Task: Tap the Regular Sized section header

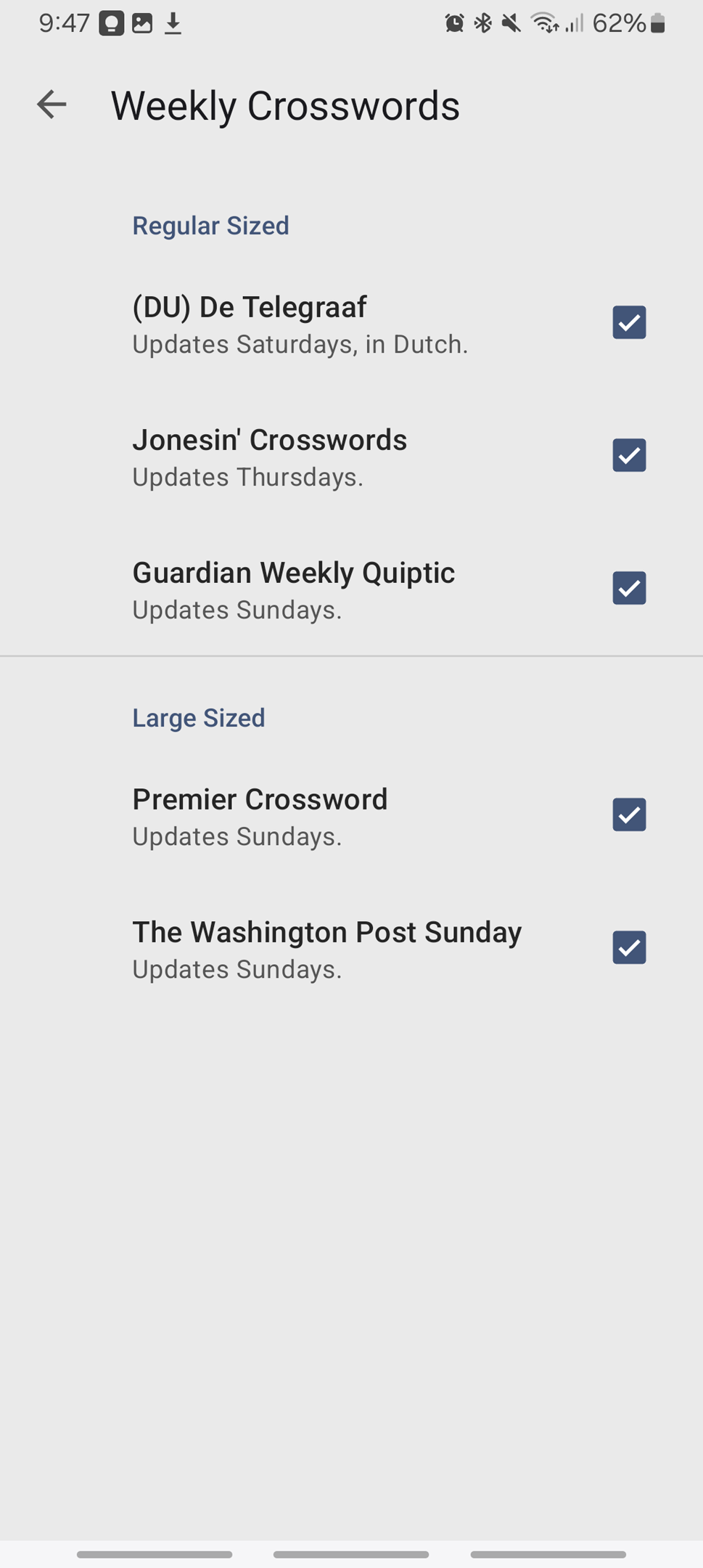Action: click(x=210, y=226)
